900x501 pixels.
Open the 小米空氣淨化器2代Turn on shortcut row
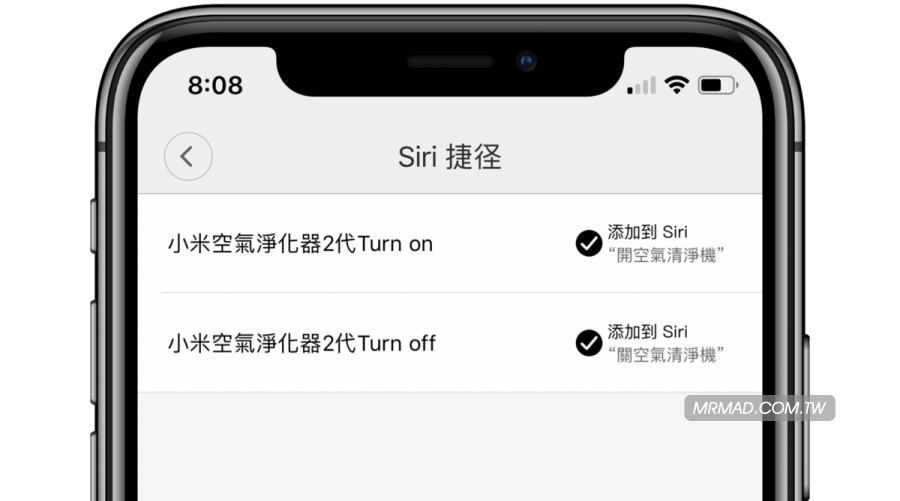click(x=300, y=244)
